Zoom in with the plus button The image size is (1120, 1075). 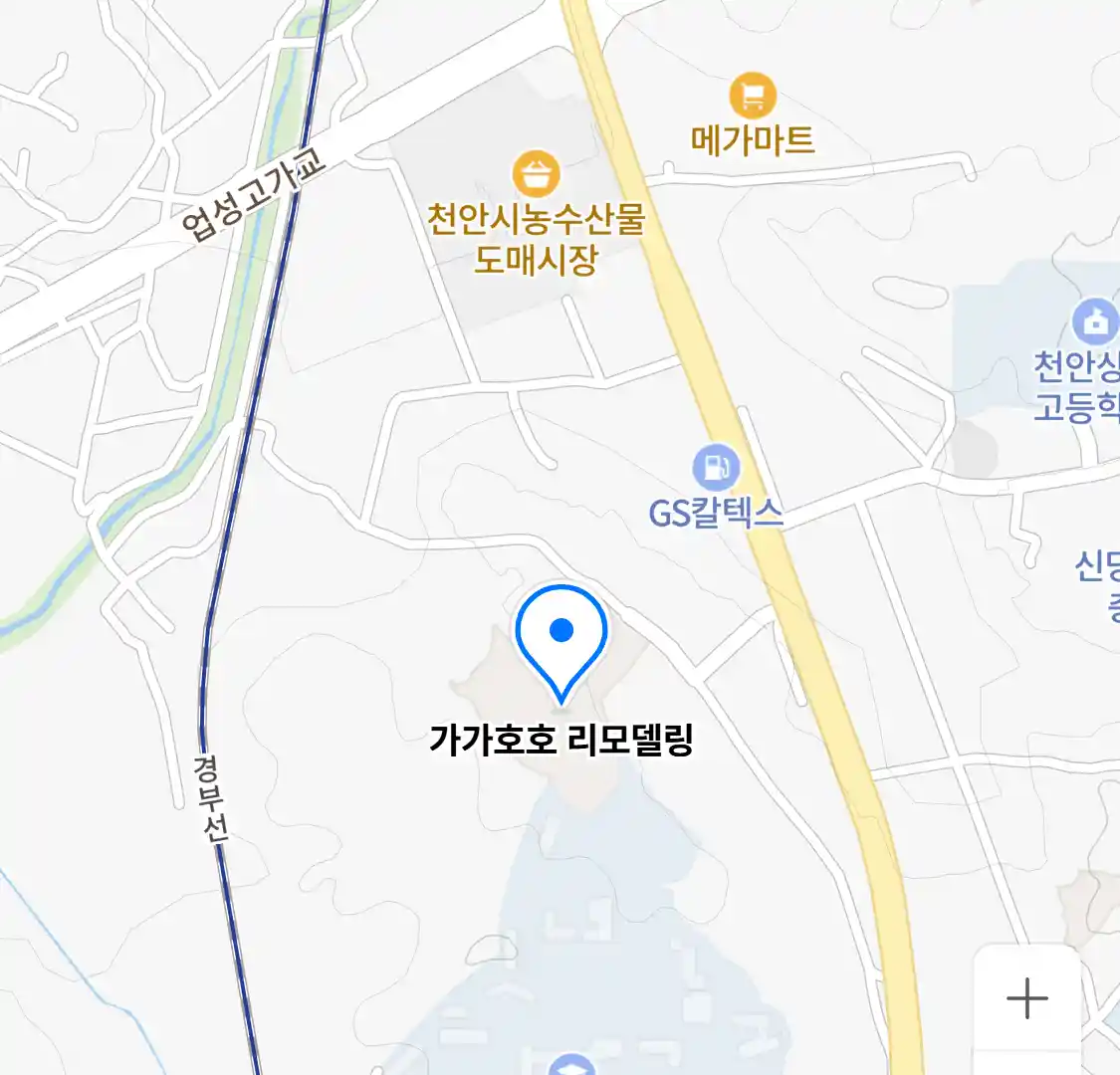click(x=1026, y=998)
